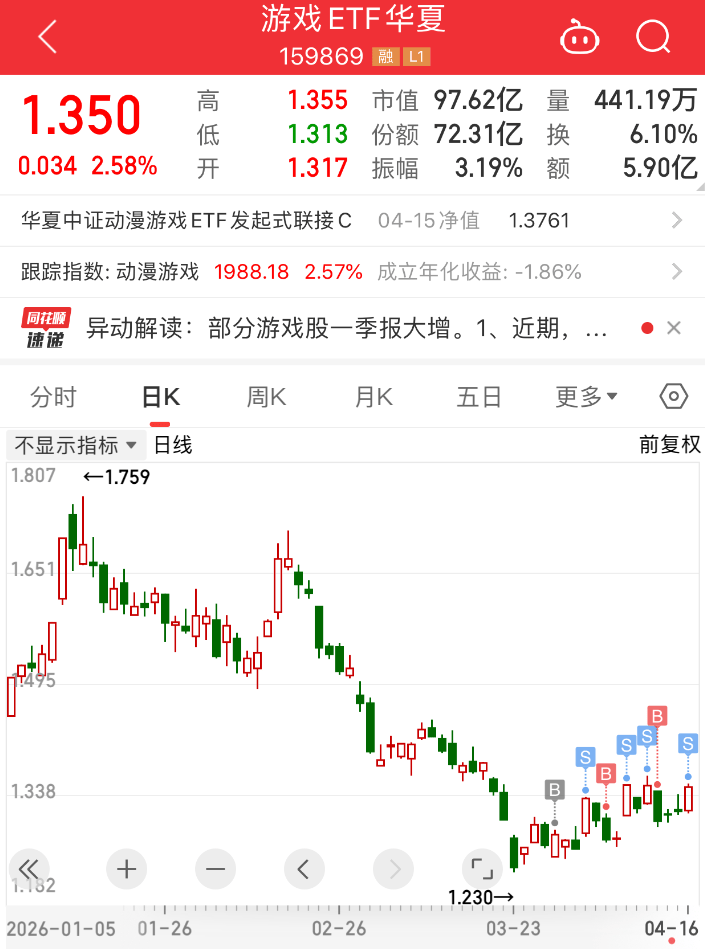This screenshot has height=949, width=705.
Task: Jump to earliest data with double-arrow button
Action: tap(28, 868)
